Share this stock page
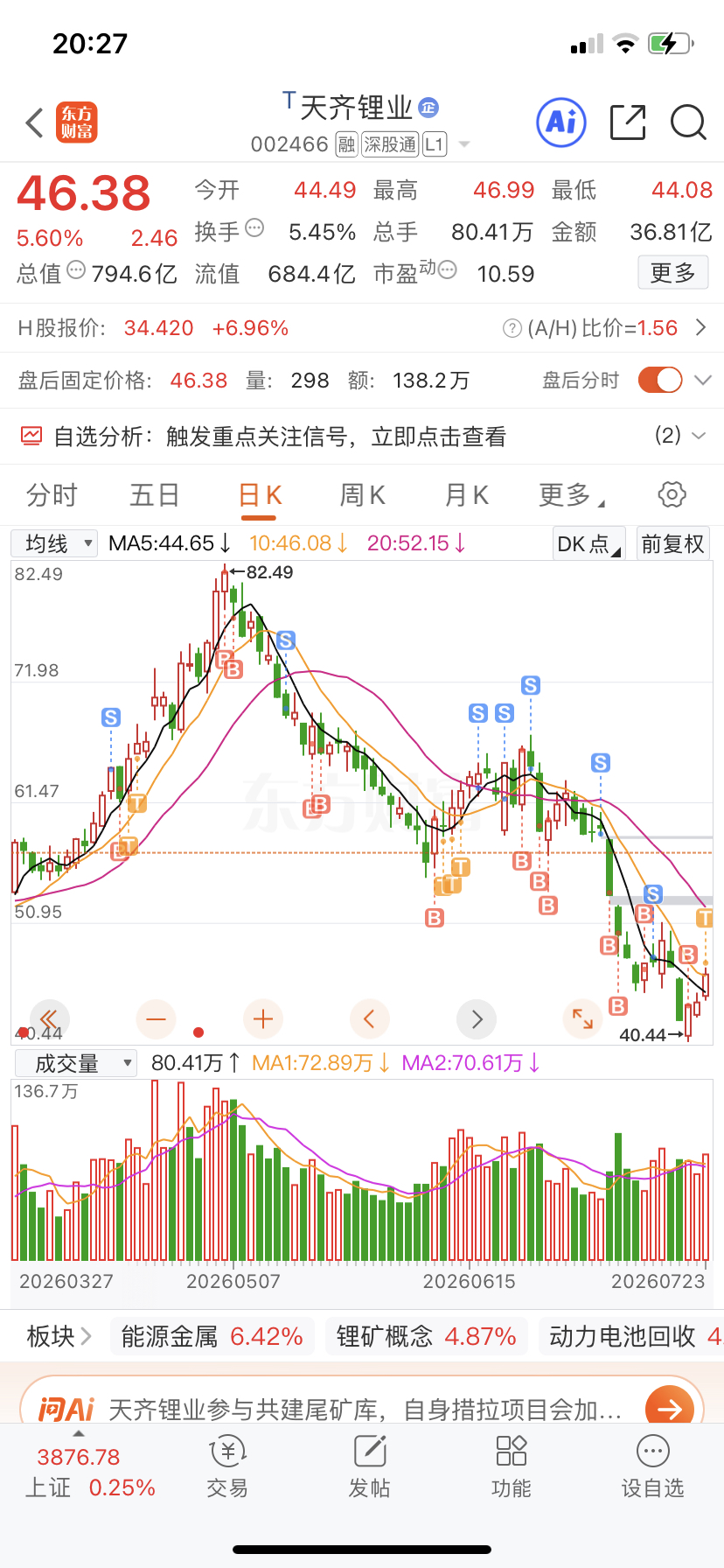The height and width of the screenshot is (1568, 724). click(628, 122)
